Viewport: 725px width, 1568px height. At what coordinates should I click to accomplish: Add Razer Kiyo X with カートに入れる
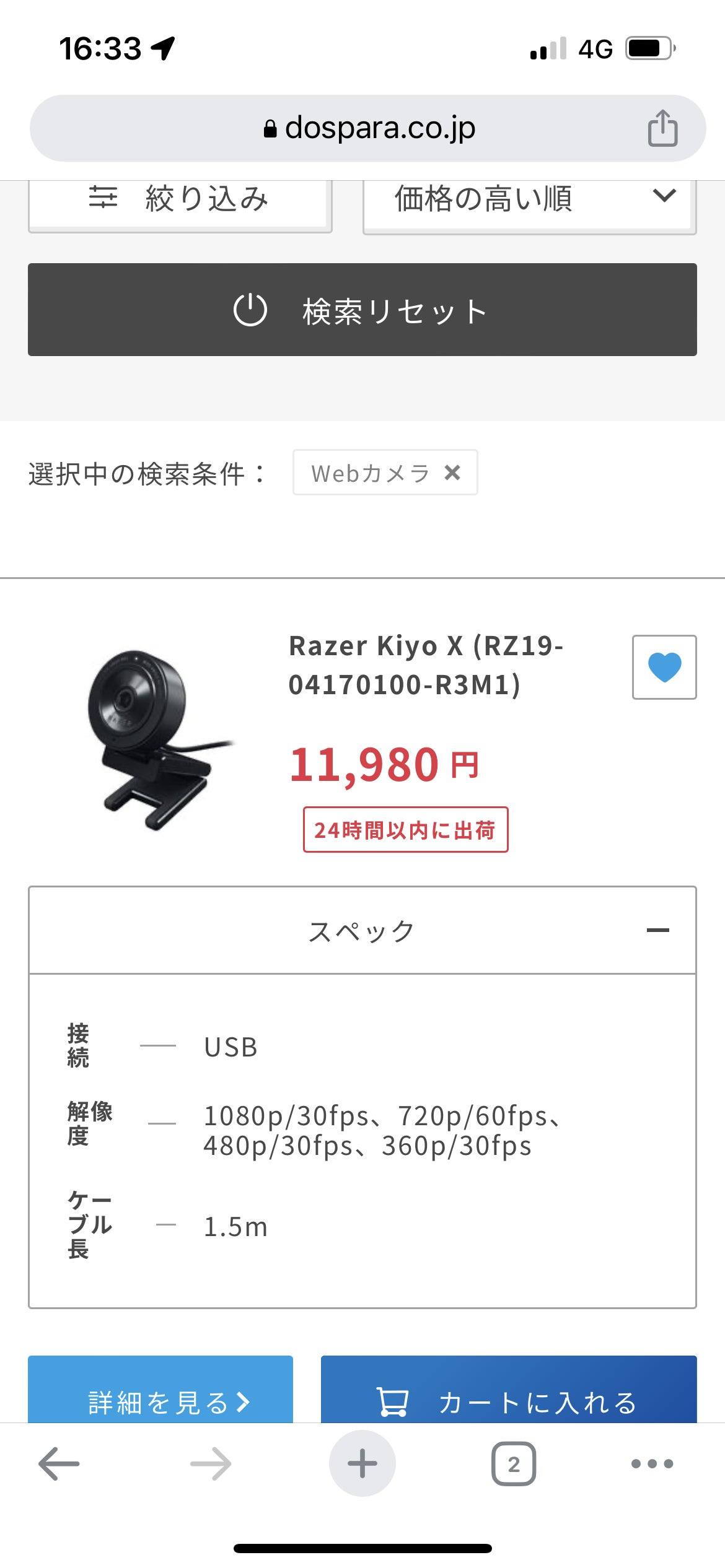(x=509, y=1393)
